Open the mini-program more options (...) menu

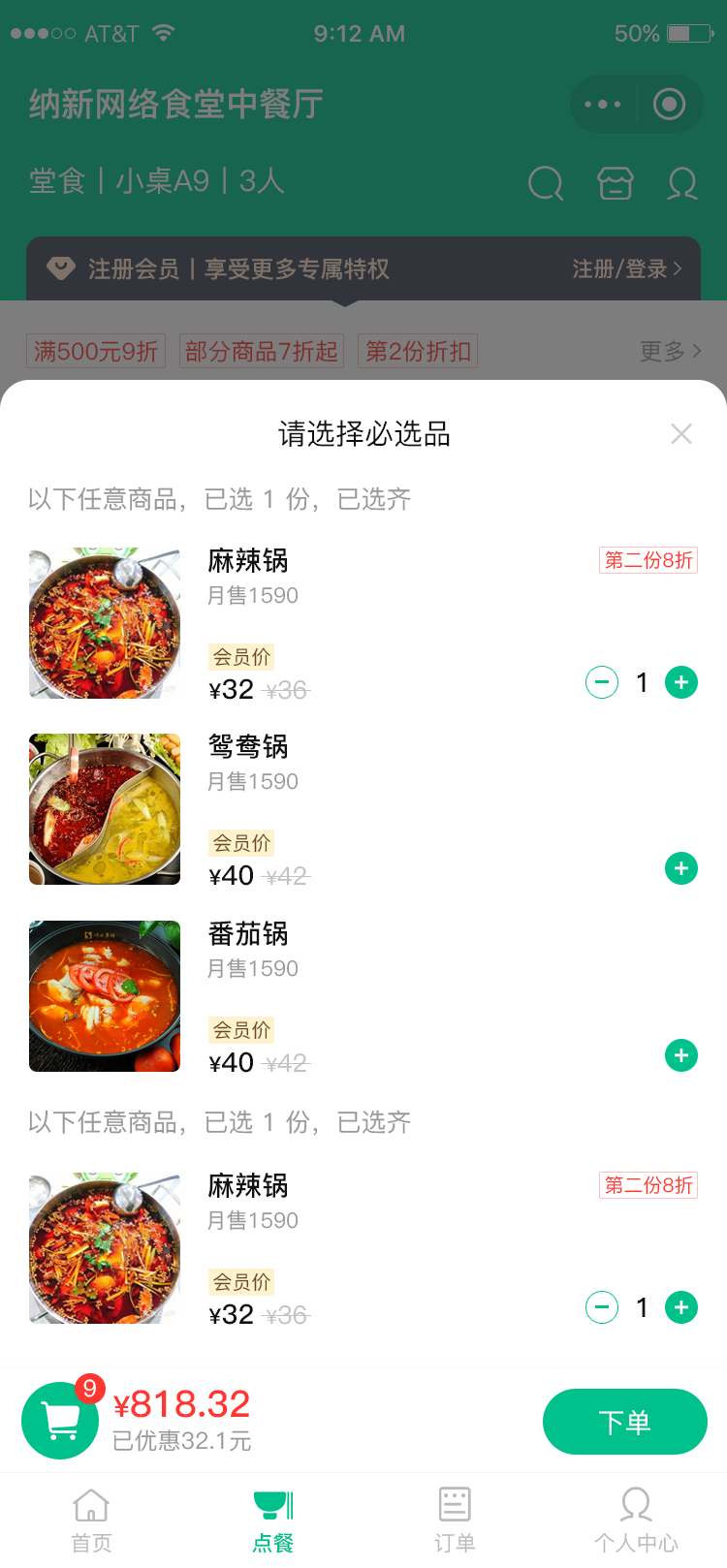pyautogui.click(x=603, y=104)
